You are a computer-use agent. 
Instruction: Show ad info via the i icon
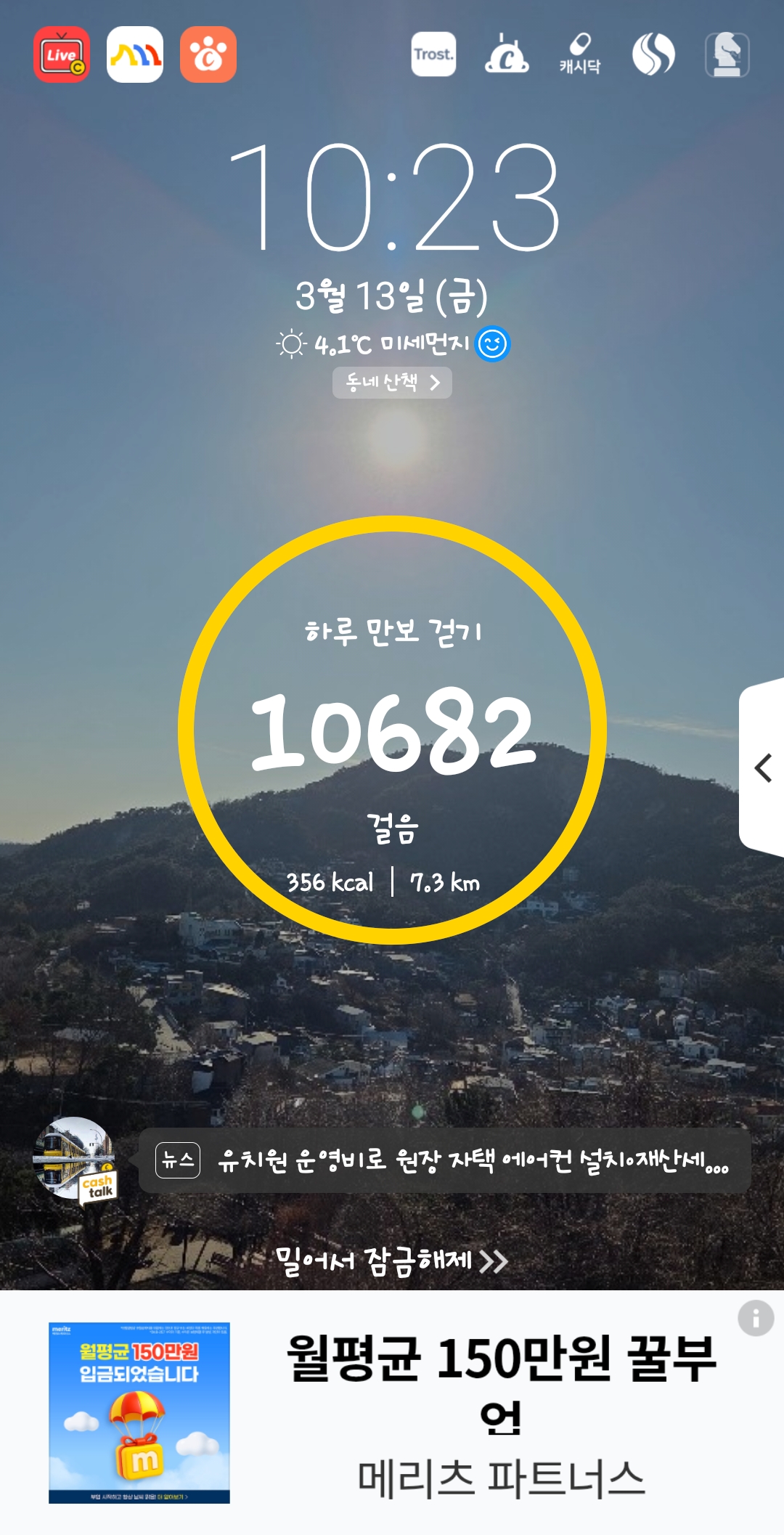click(x=756, y=1318)
